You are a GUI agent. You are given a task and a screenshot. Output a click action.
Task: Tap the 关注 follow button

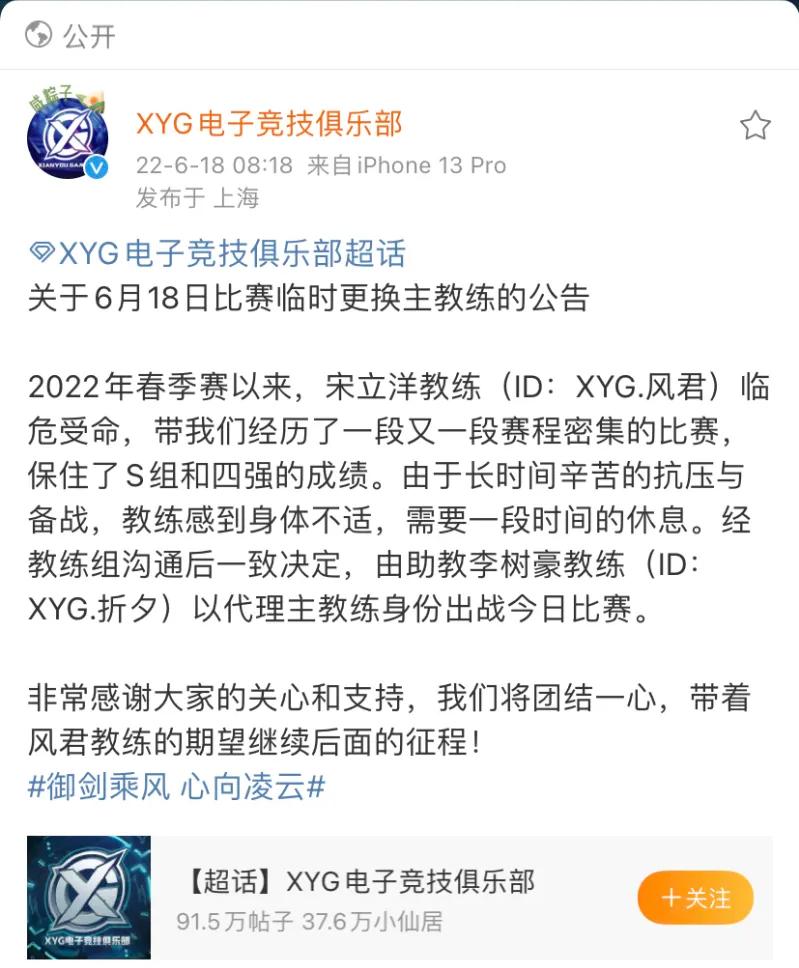695,898
